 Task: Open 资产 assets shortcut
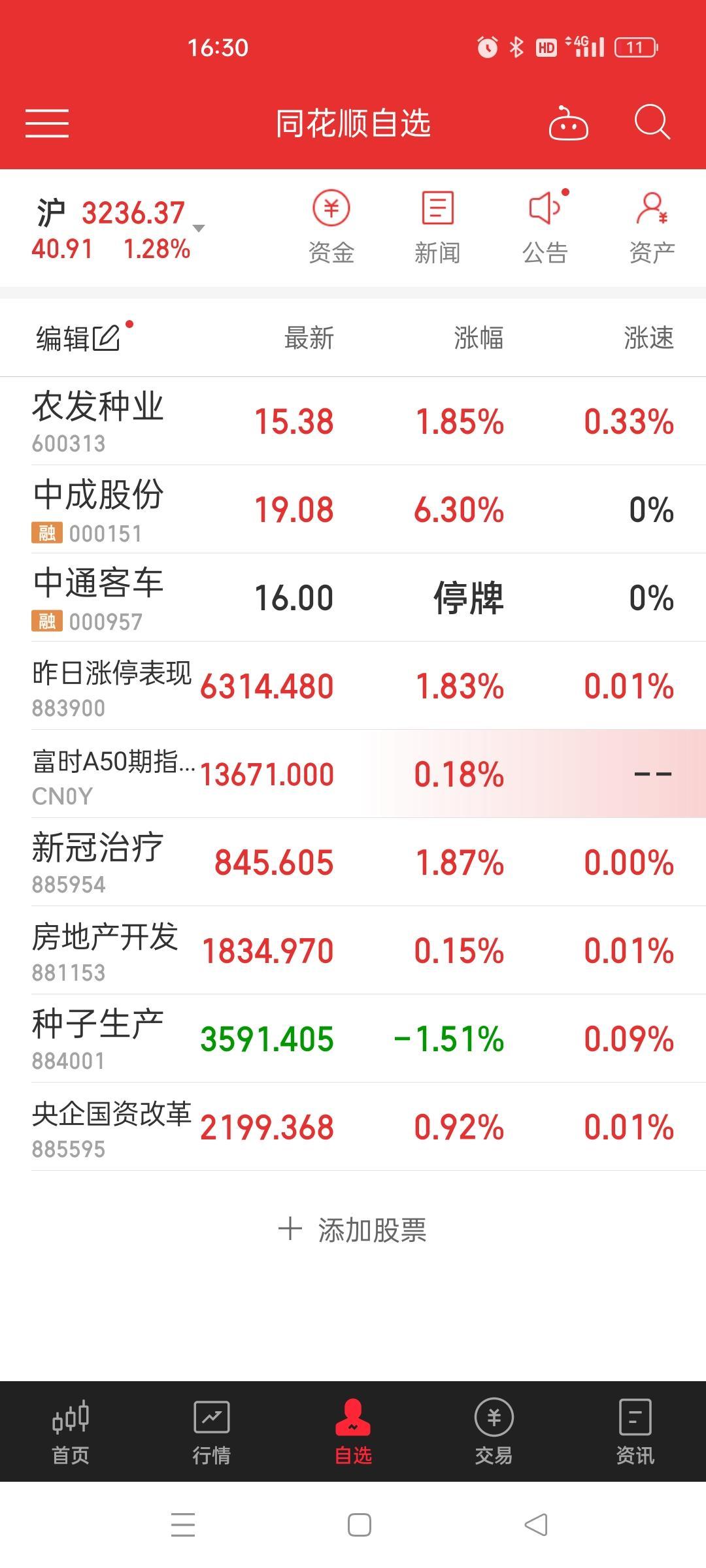[x=652, y=227]
